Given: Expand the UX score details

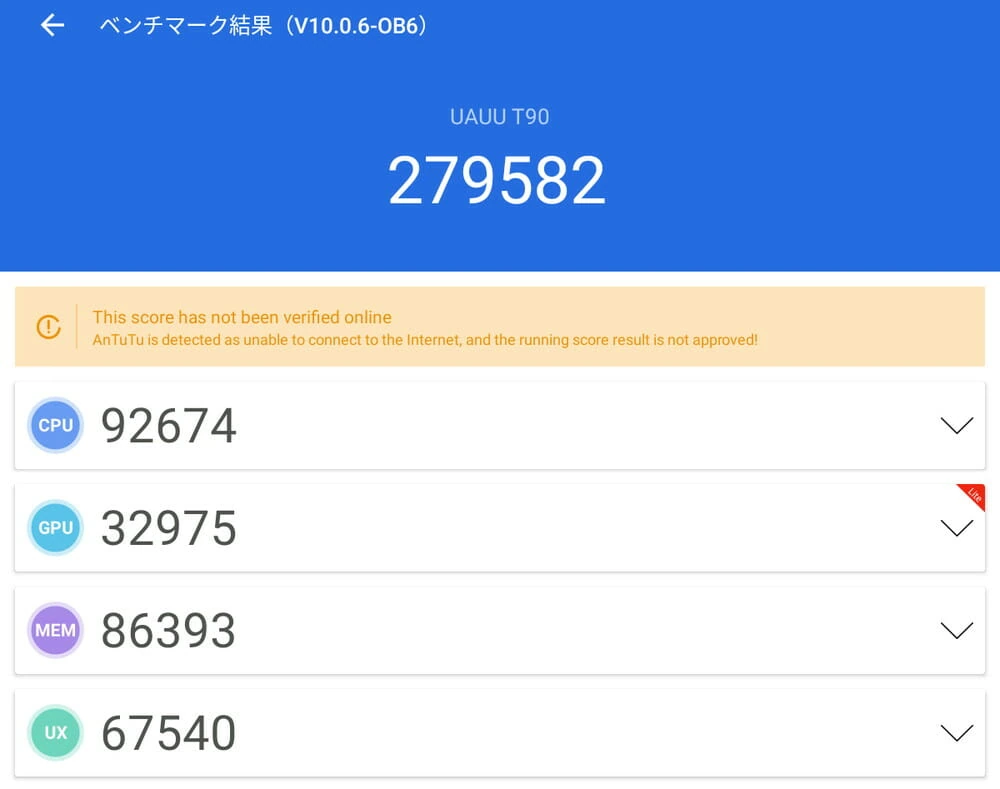Looking at the screenshot, I should (956, 734).
